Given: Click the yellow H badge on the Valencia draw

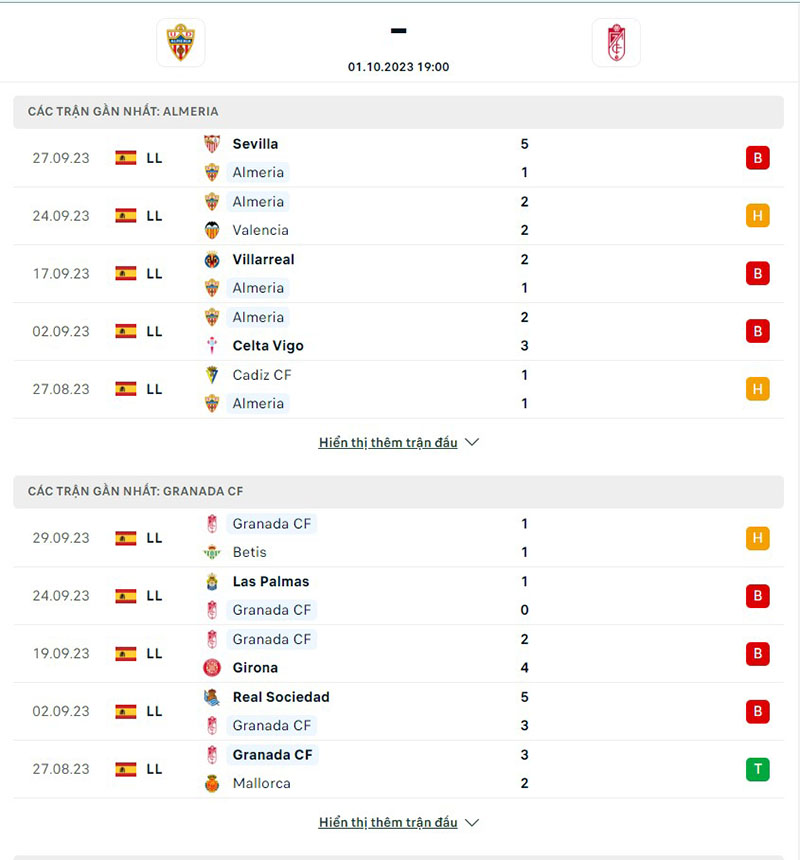Looking at the screenshot, I should (757, 215).
